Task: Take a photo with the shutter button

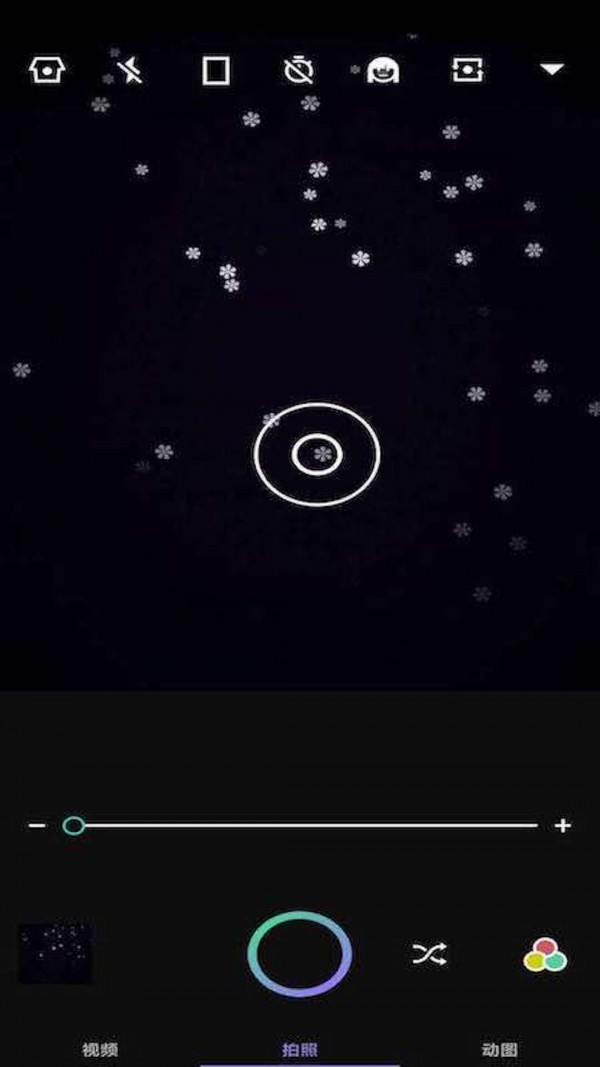Action: (300, 953)
